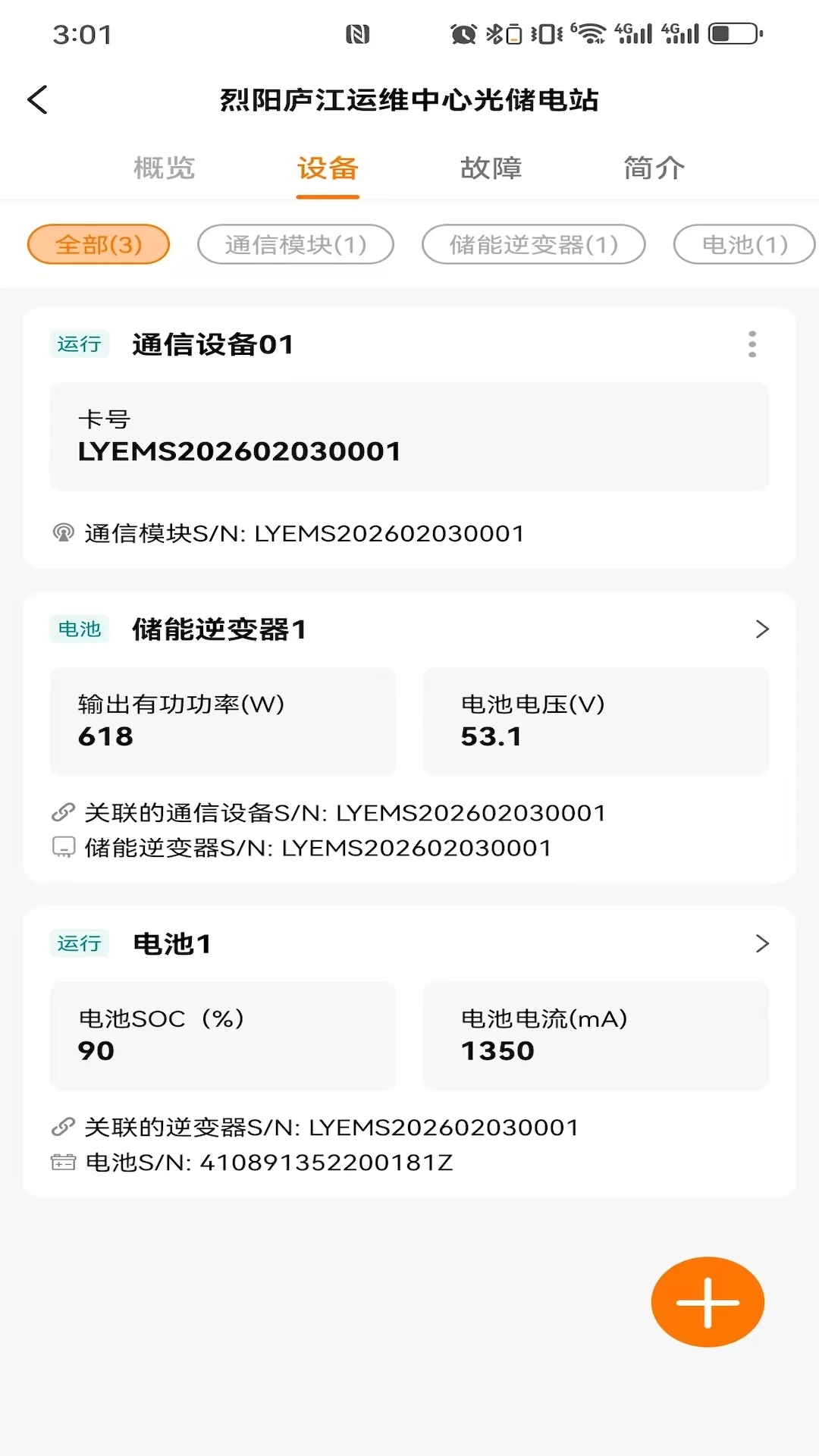The image size is (819, 1456).
Task: Add a new device with plus button
Action: (708, 1302)
